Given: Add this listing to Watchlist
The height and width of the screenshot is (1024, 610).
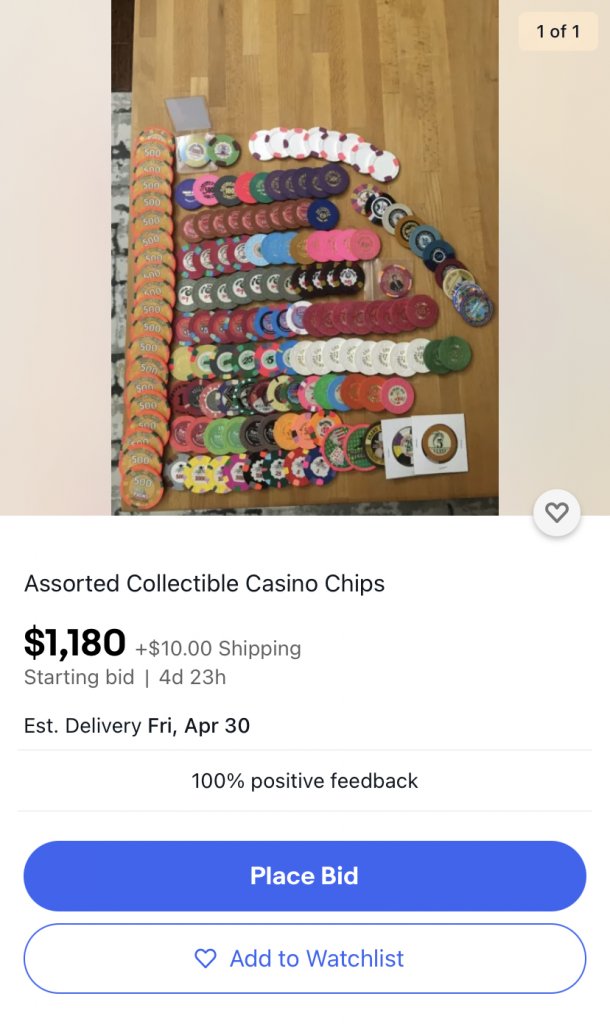Looking at the screenshot, I should click(x=304, y=958).
